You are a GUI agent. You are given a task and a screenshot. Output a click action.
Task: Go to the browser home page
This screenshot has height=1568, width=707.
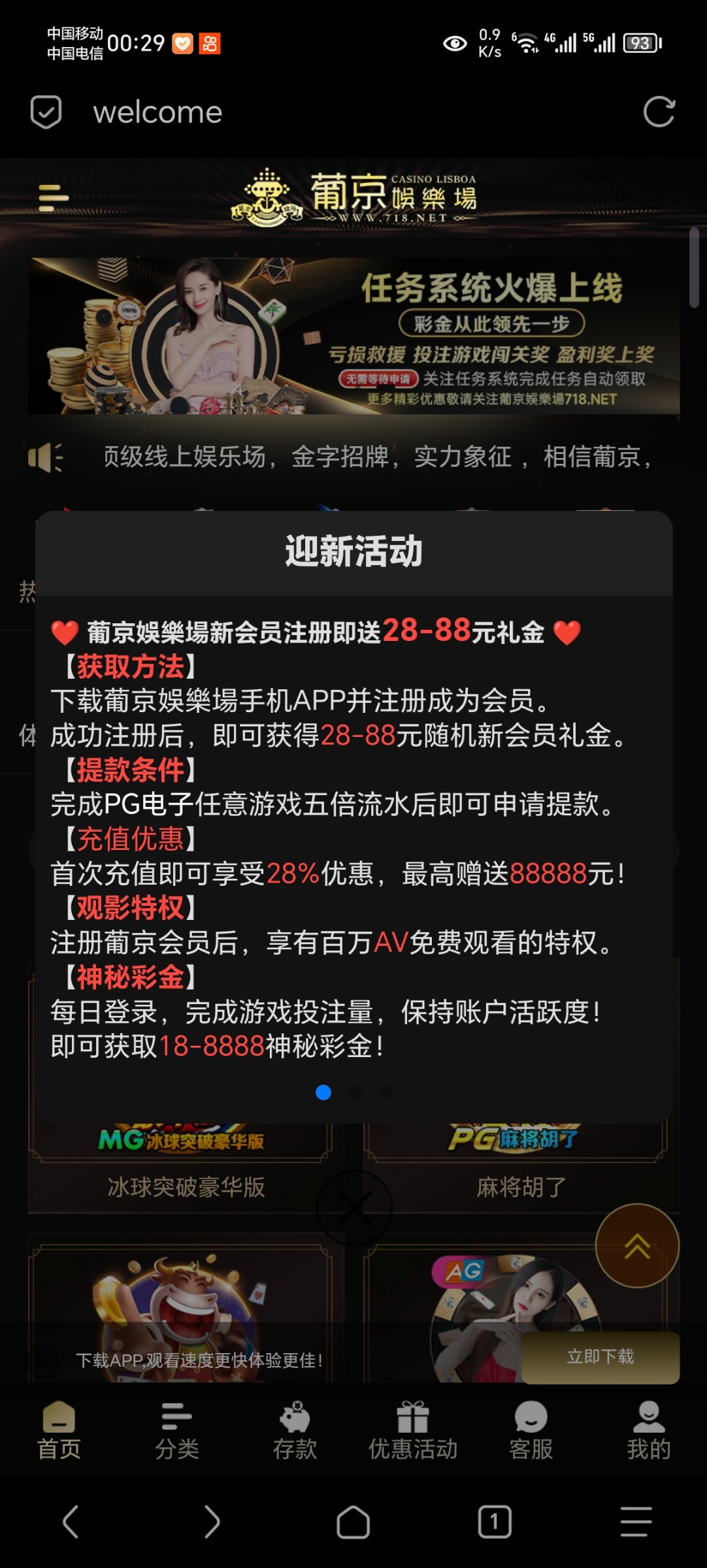(x=354, y=1522)
